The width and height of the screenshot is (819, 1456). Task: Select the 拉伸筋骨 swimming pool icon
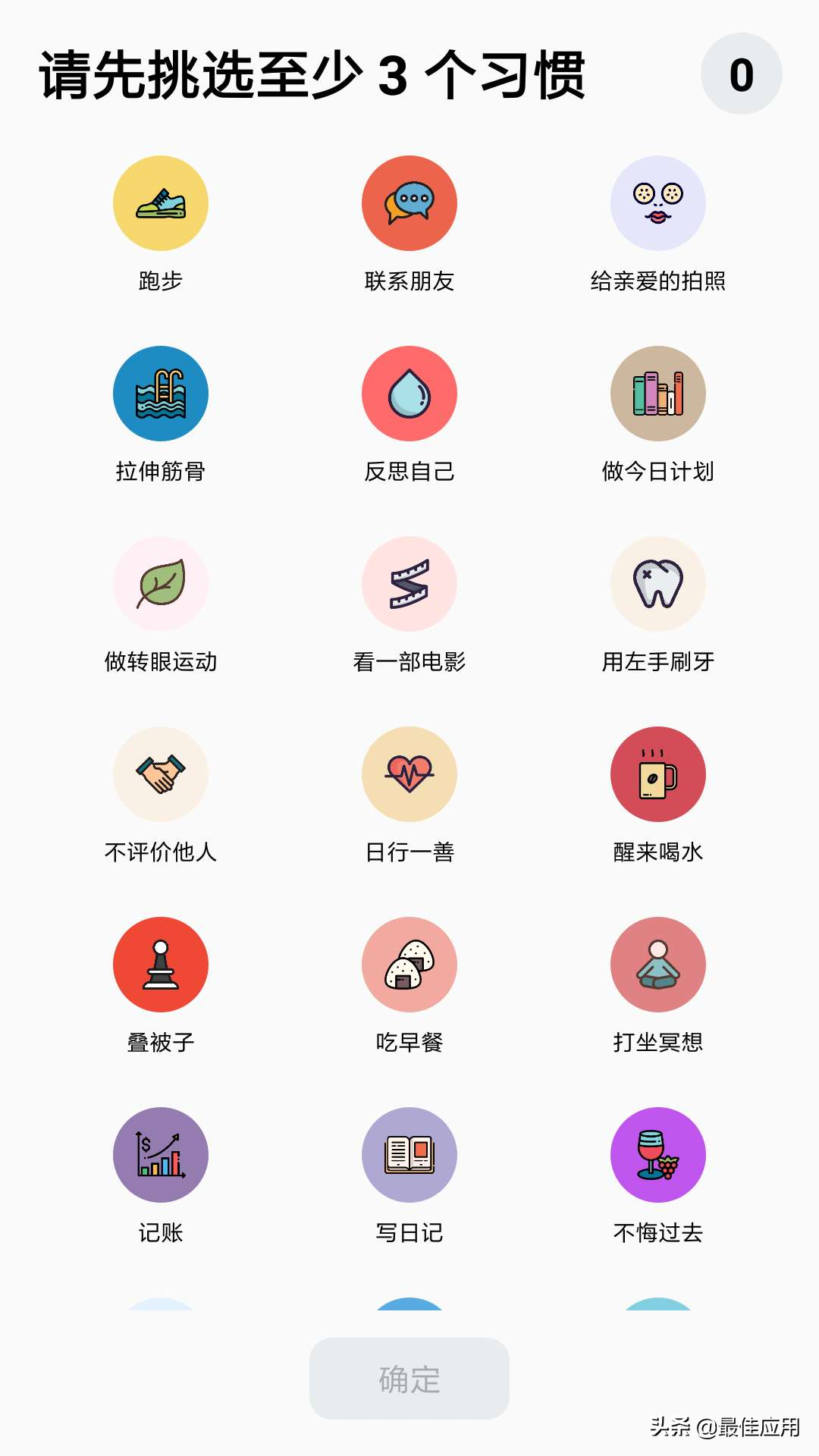160,394
